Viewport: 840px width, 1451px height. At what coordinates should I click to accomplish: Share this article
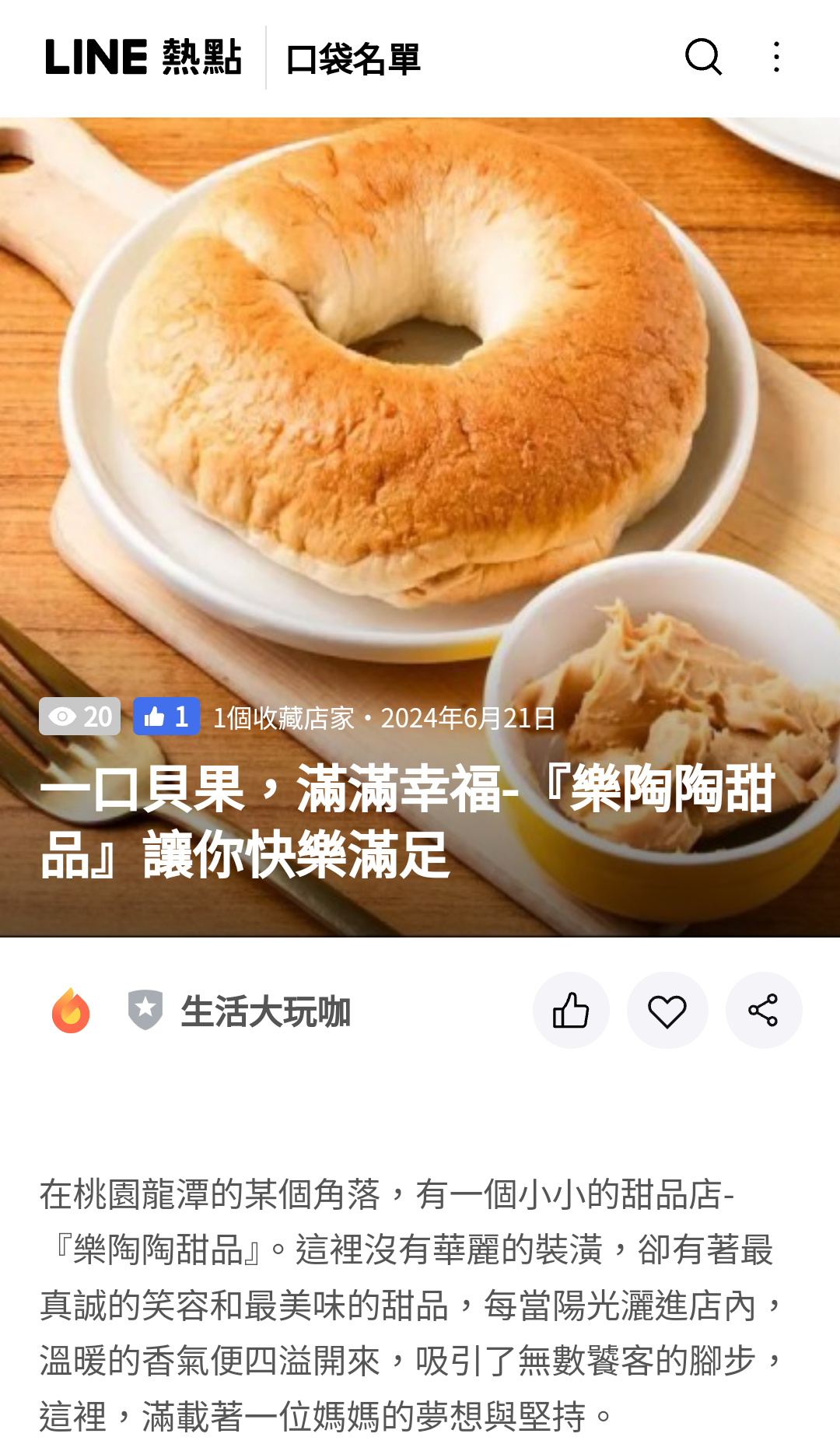[763, 1010]
